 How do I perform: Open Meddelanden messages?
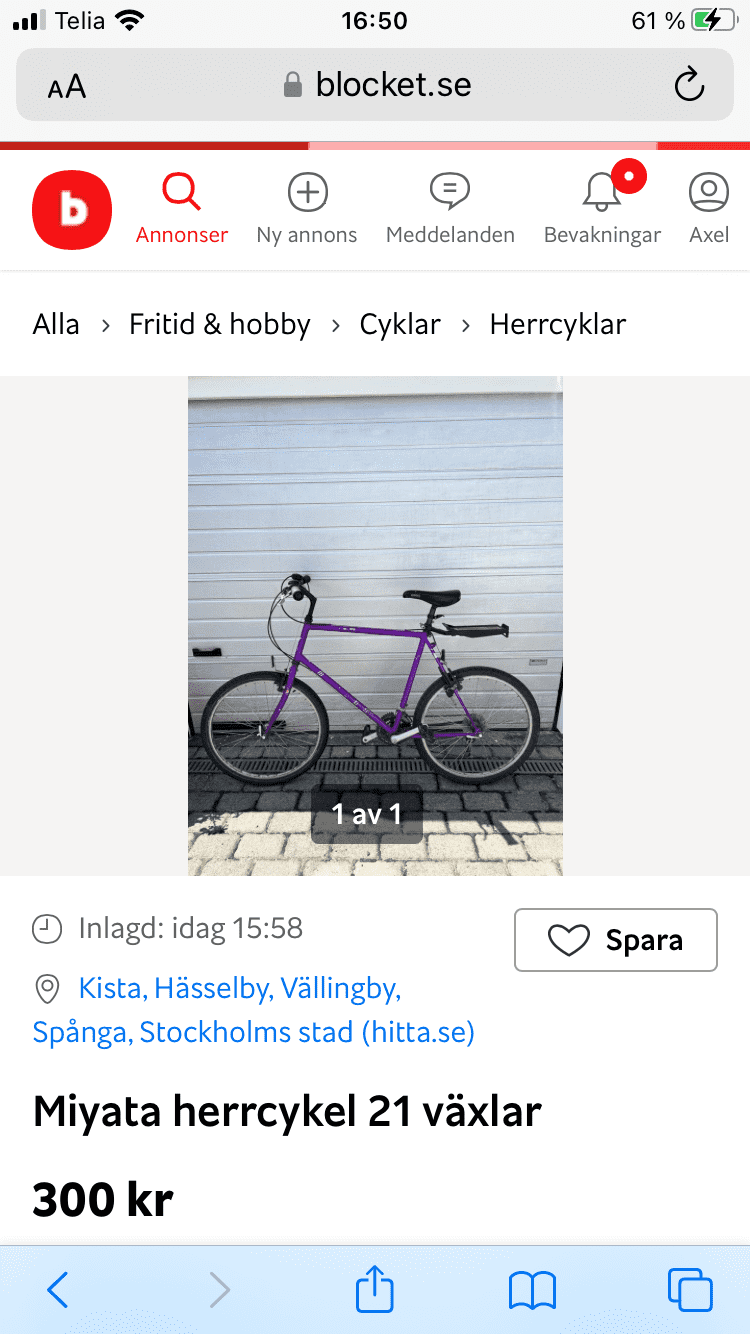(450, 208)
